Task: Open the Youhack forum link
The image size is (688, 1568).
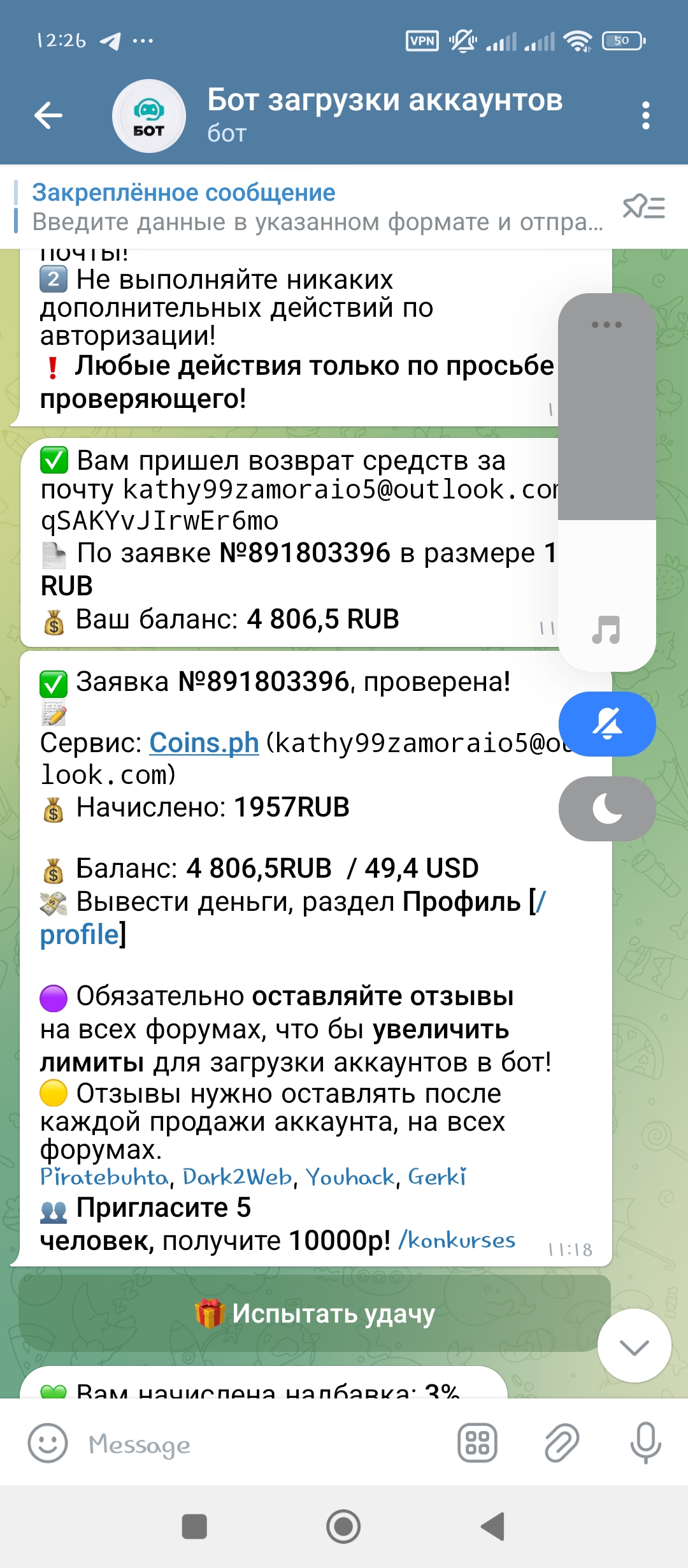Action: [350, 1177]
